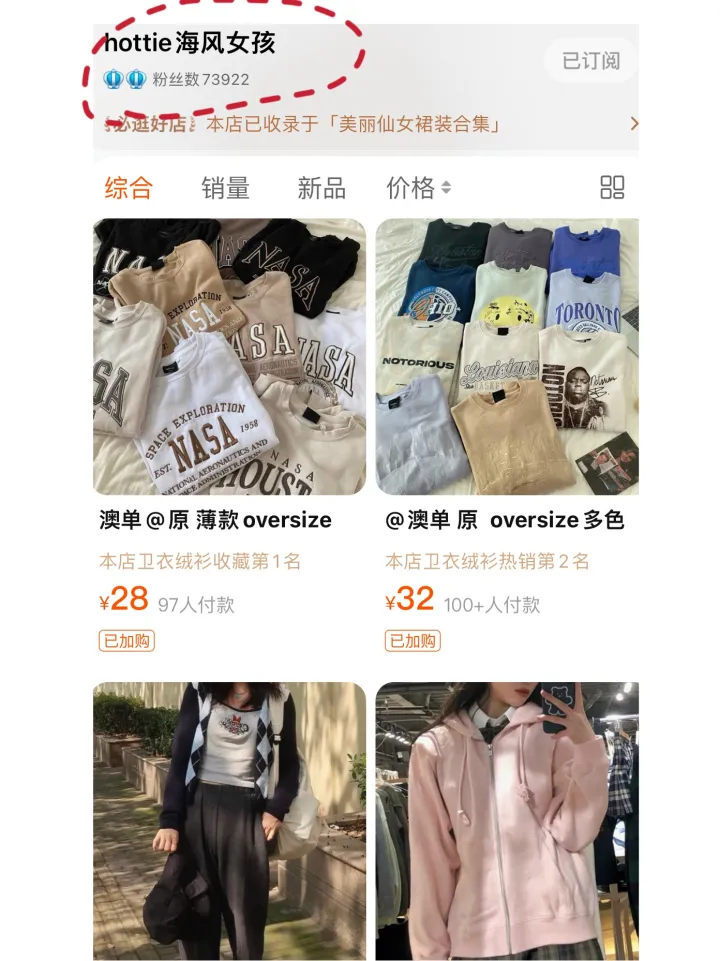The width and height of the screenshot is (720, 961).
Task: Open the pink zip hoodie product
Action: click(507, 820)
